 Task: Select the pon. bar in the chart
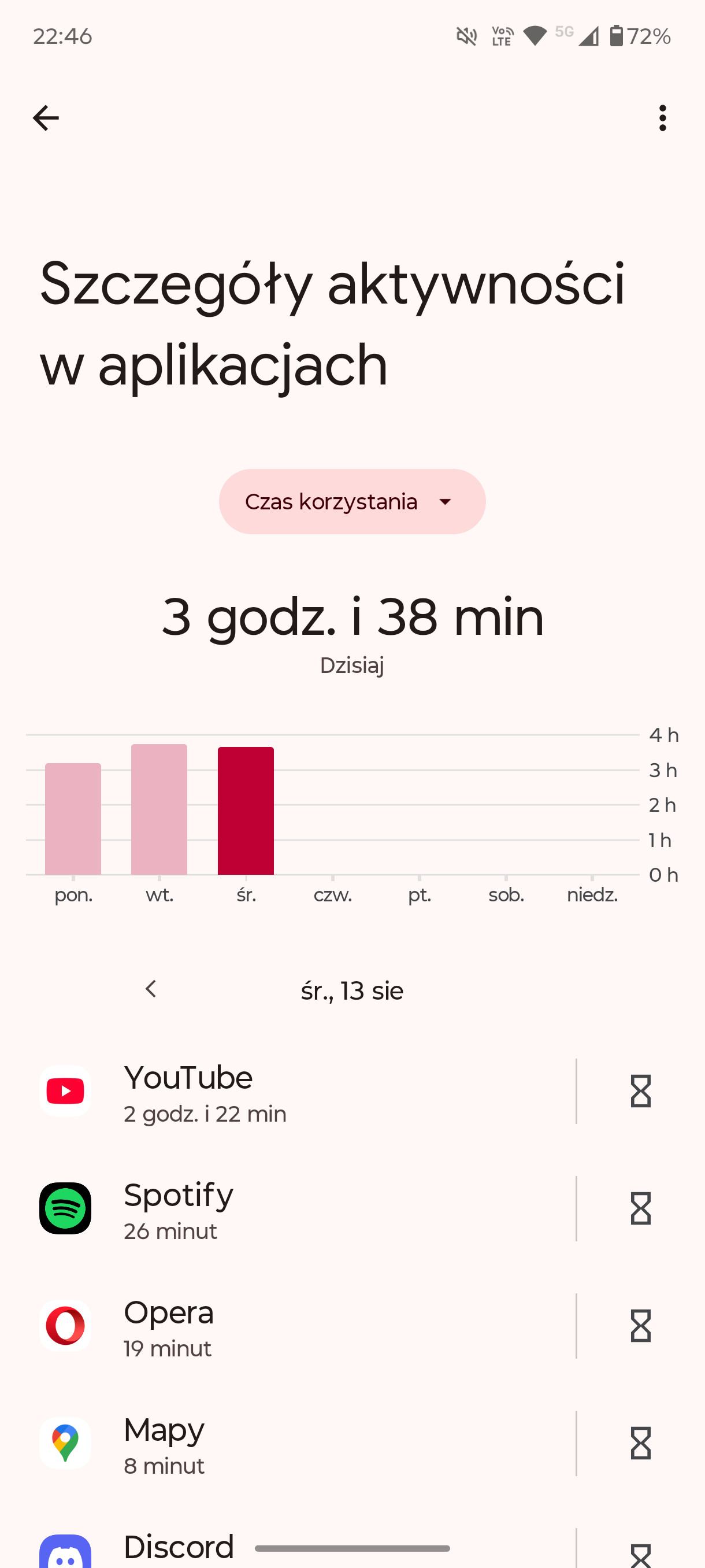(73, 819)
